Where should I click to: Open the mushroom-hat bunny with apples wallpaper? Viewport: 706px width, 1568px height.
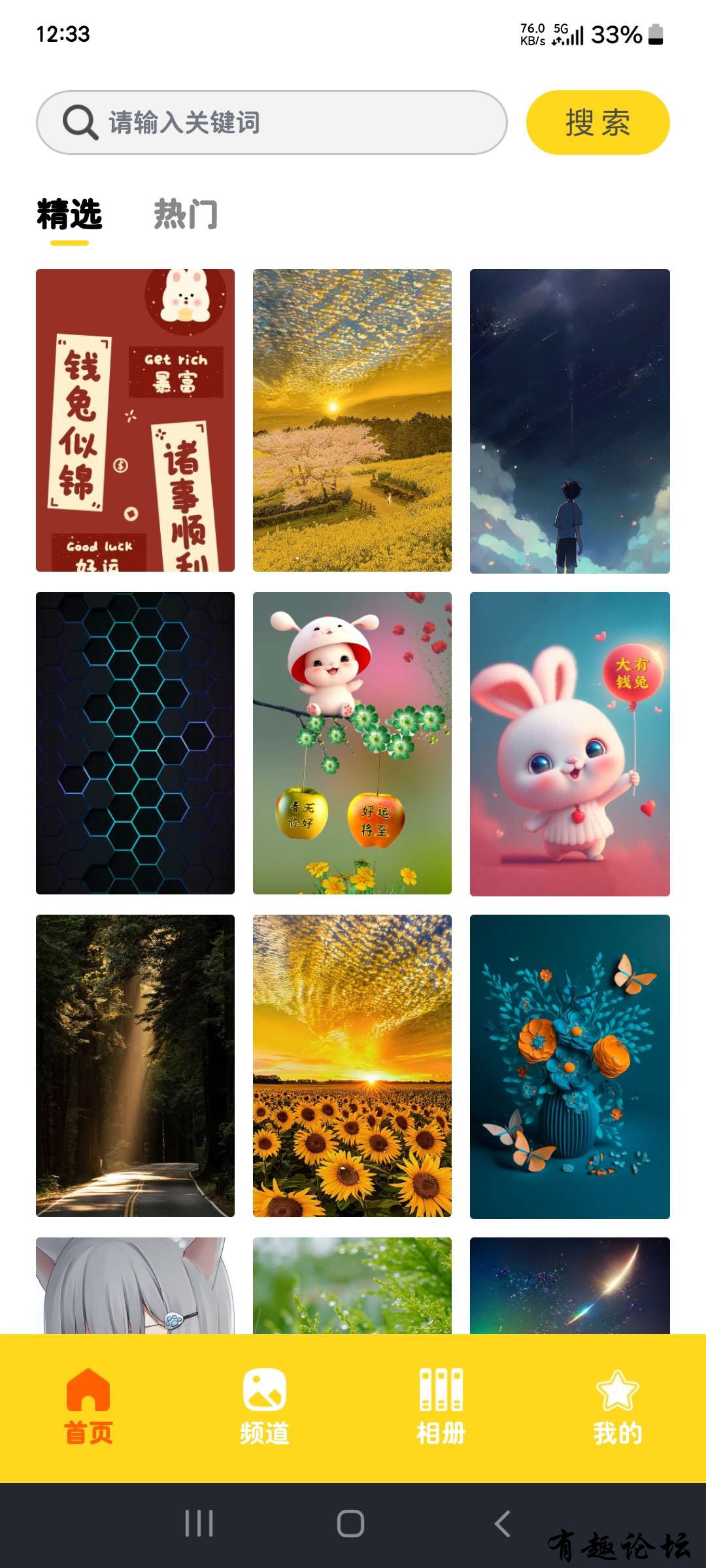(x=352, y=743)
